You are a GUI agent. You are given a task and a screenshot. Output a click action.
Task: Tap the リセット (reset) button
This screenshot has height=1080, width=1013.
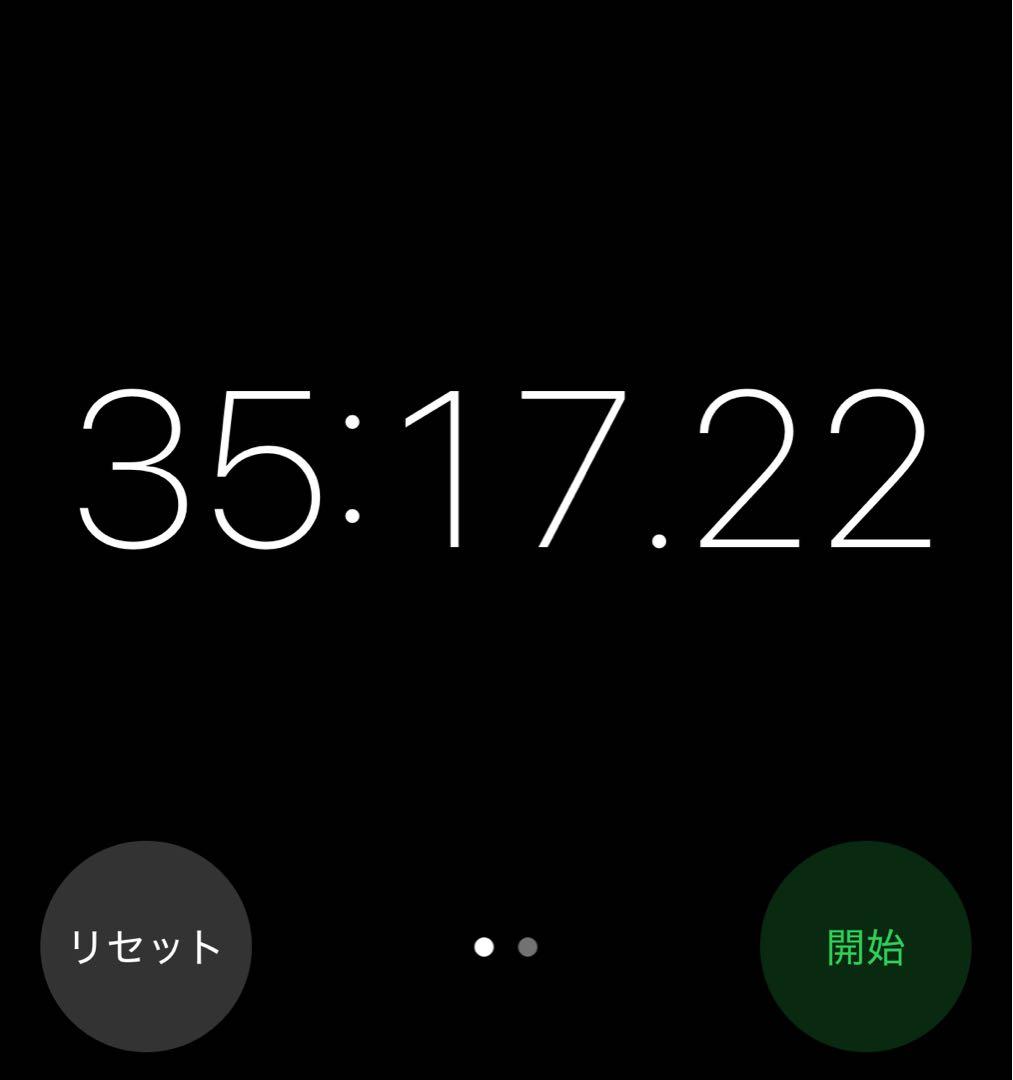(146, 946)
